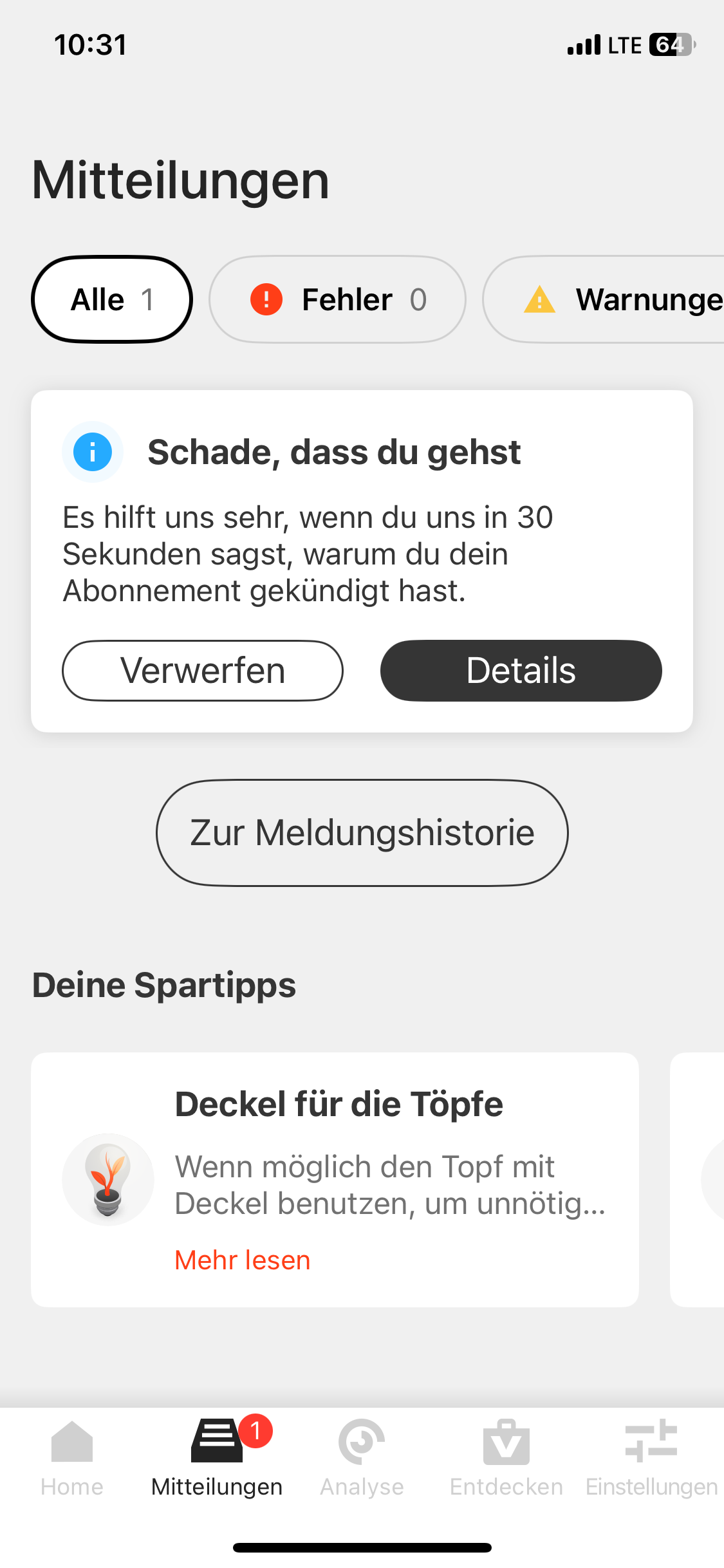The width and height of the screenshot is (724, 1568).
Task: Tap Mehr lesen on the Deckel tip
Action: click(x=243, y=1260)
